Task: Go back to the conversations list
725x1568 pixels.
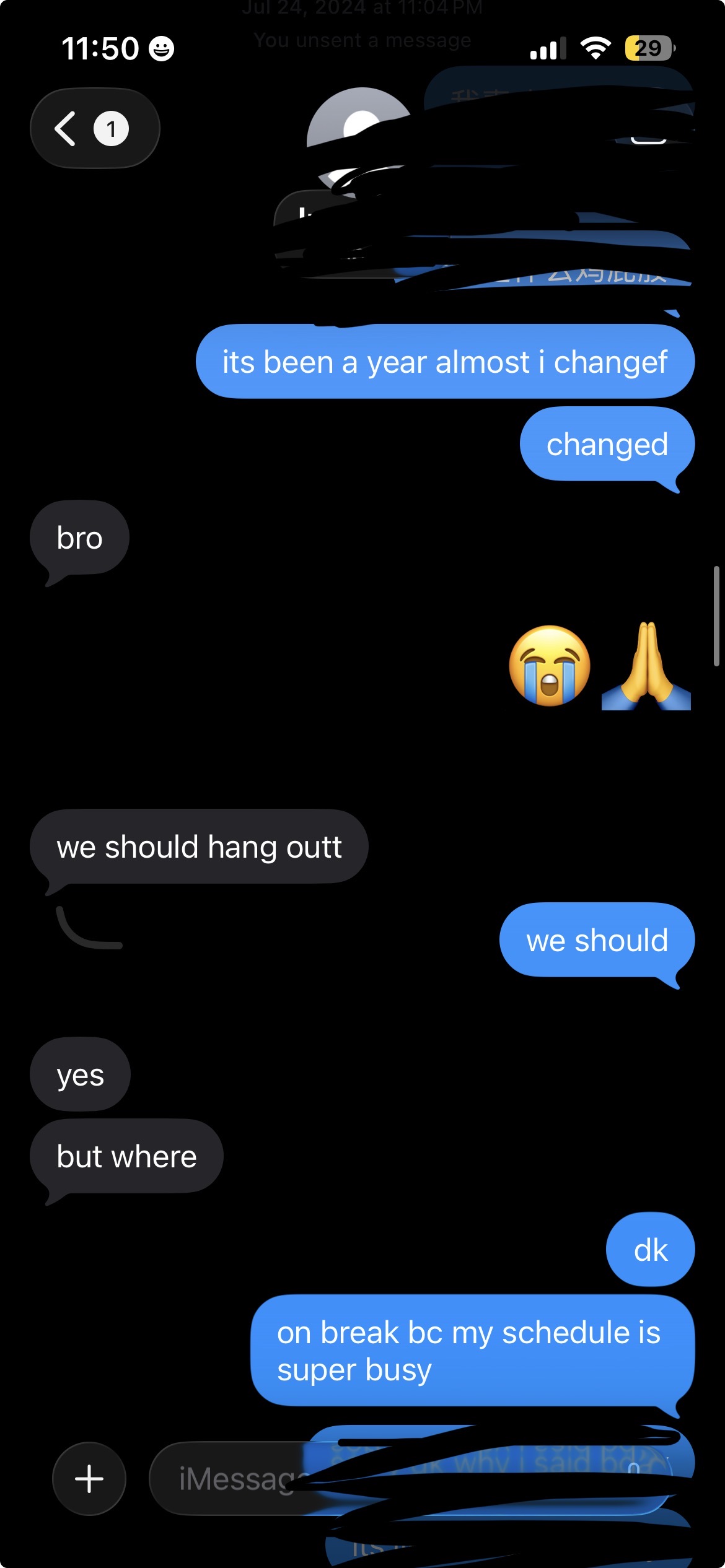Action: (93, 129)
